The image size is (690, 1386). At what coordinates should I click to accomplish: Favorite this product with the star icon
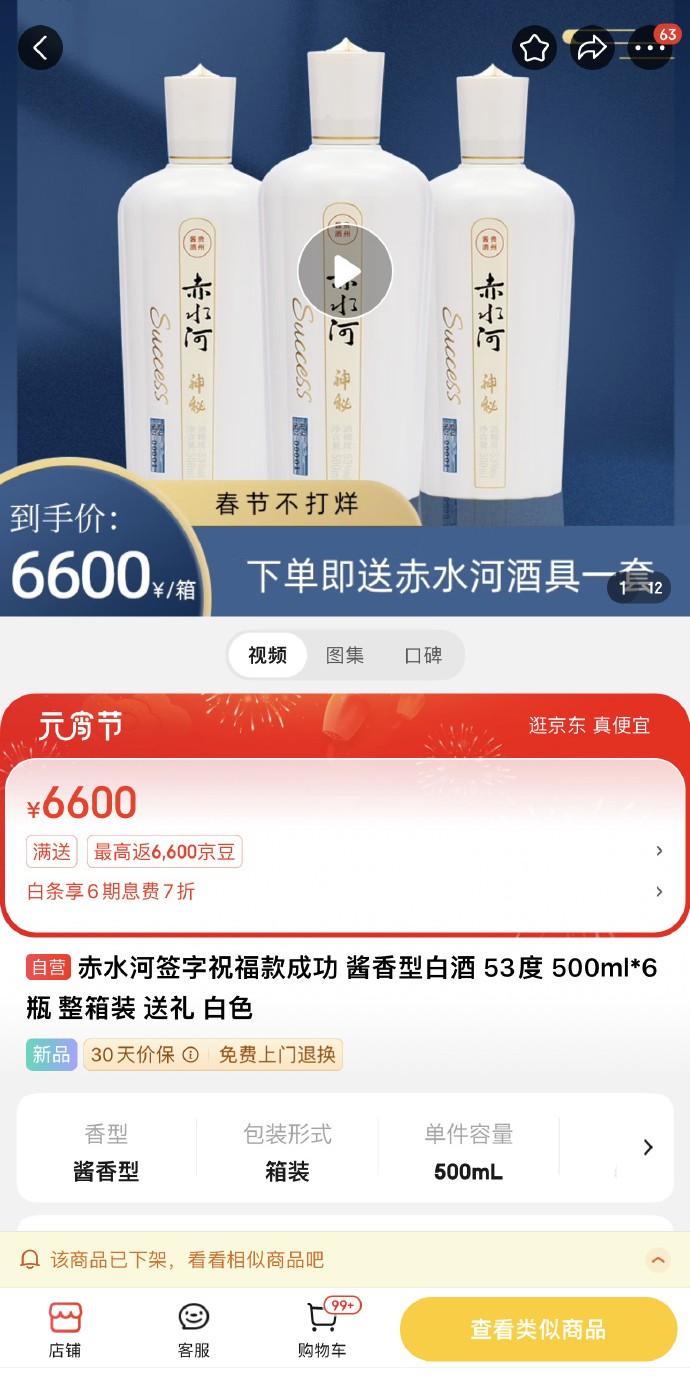(534, 47)
